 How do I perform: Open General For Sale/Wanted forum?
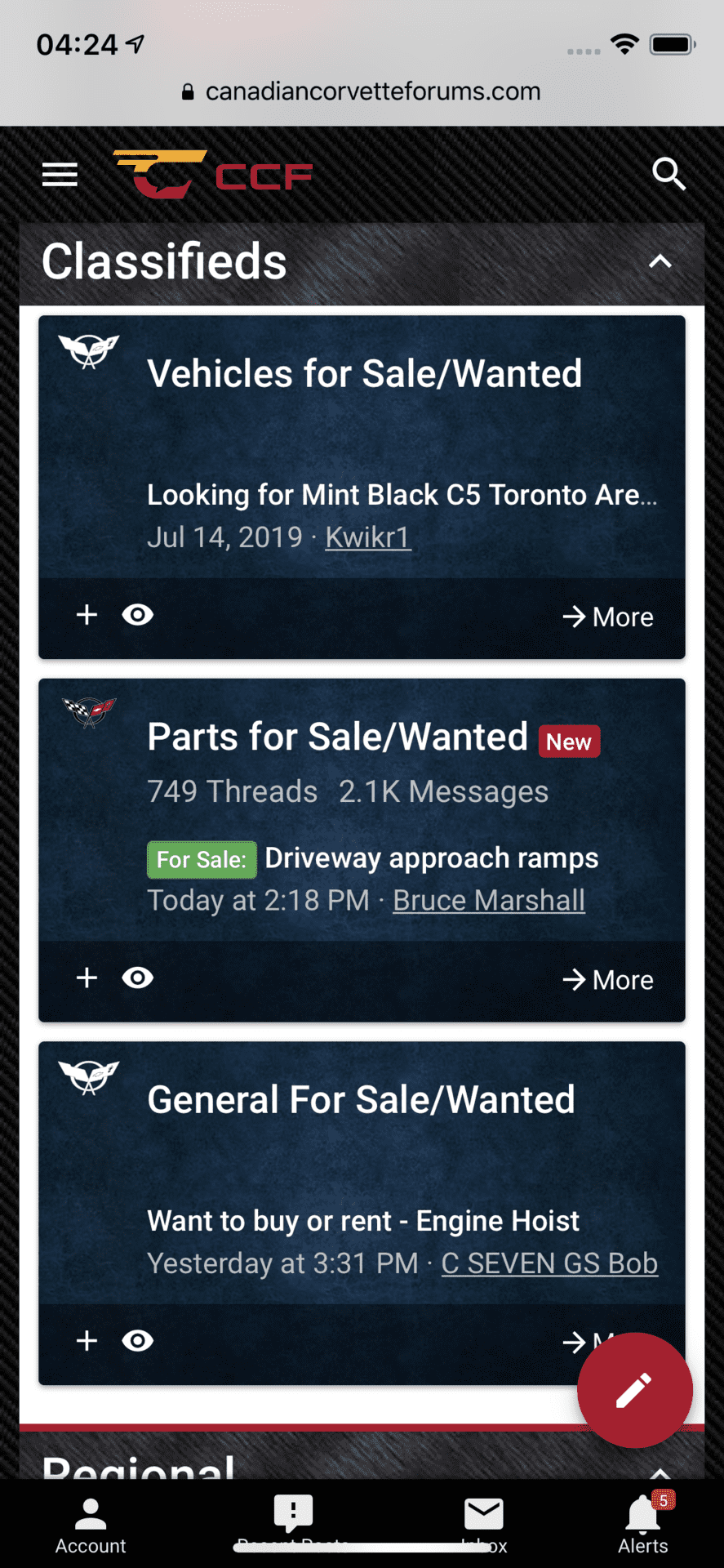pos(361,1100)
